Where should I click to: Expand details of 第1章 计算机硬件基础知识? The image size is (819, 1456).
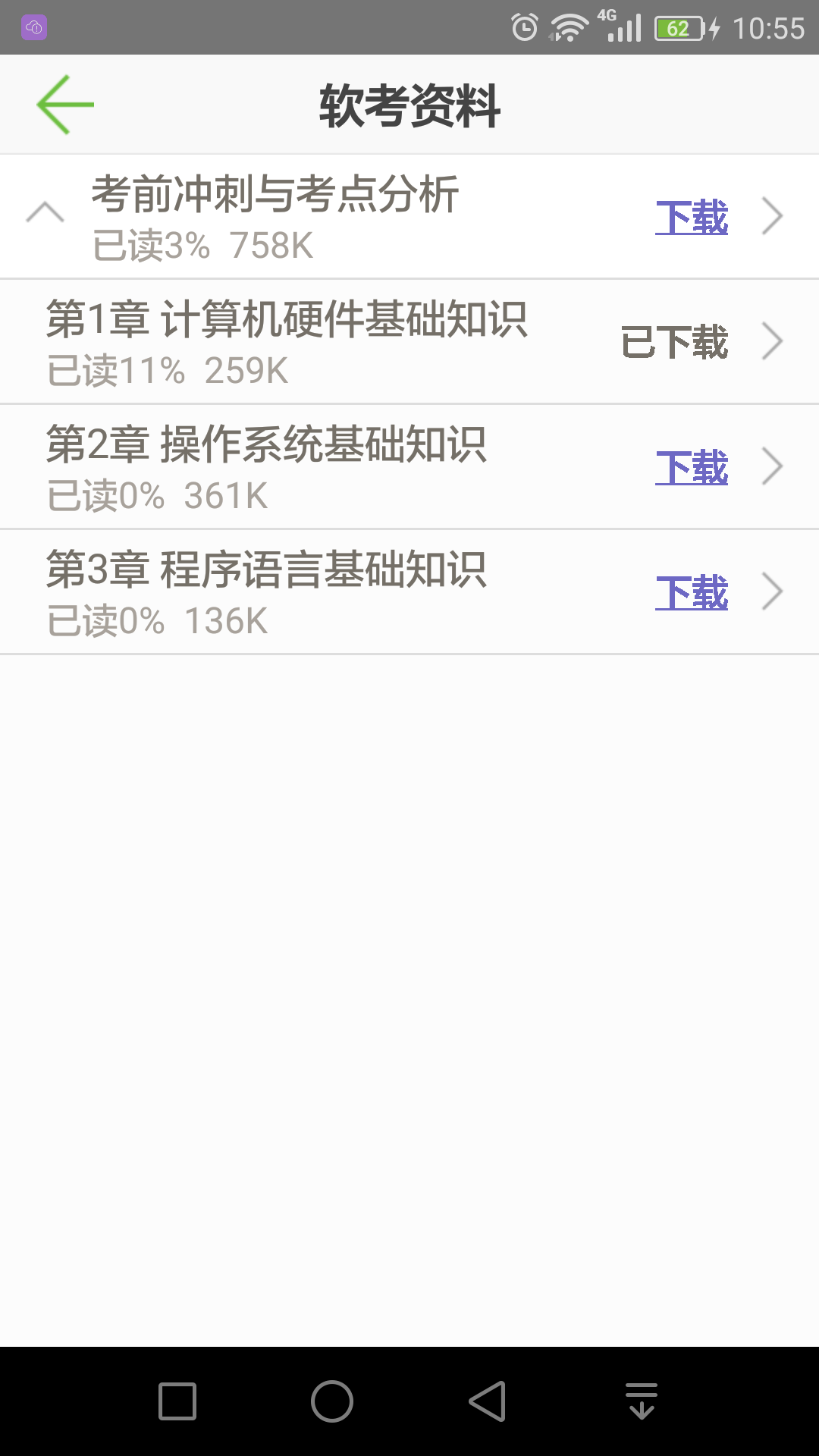click(772, 340)
